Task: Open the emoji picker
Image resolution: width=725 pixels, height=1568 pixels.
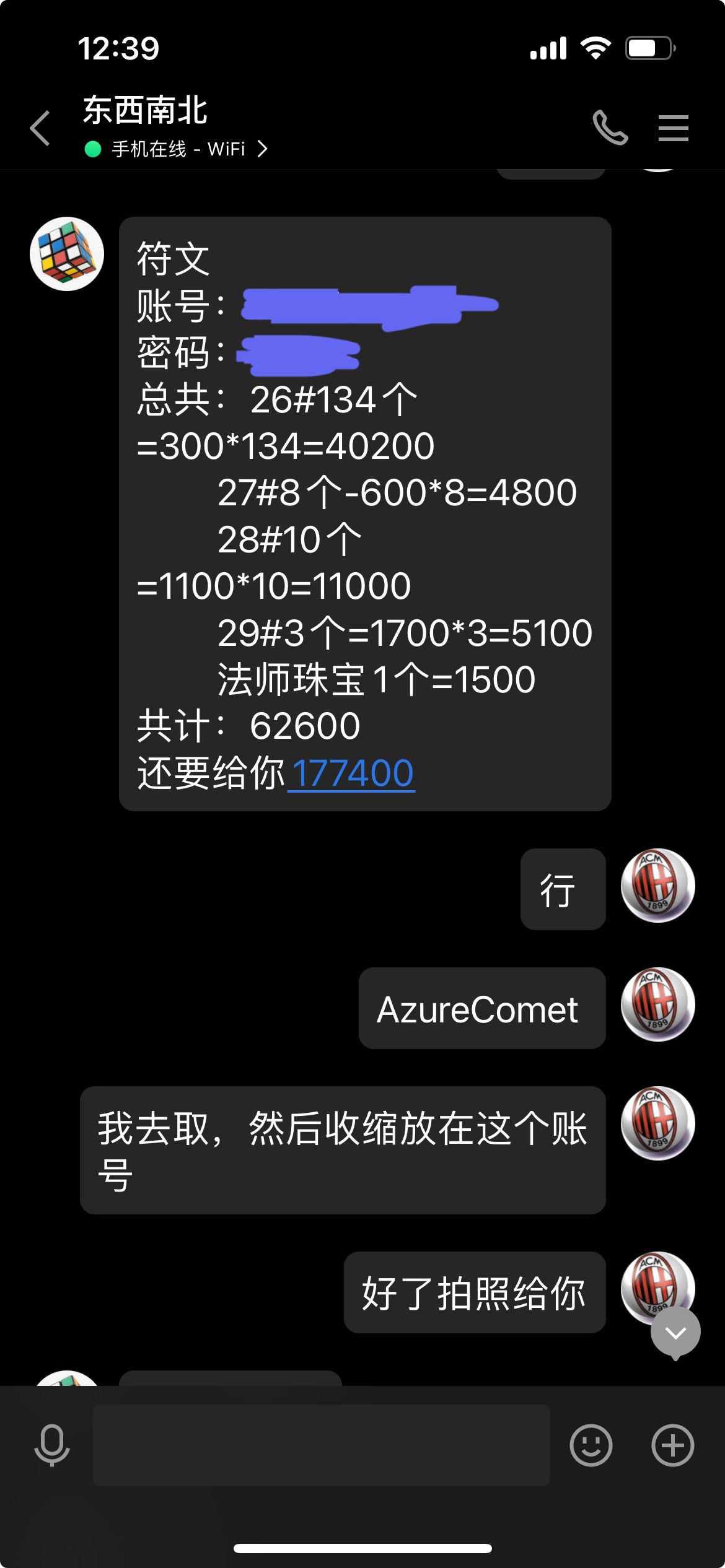Action: 591,1445
